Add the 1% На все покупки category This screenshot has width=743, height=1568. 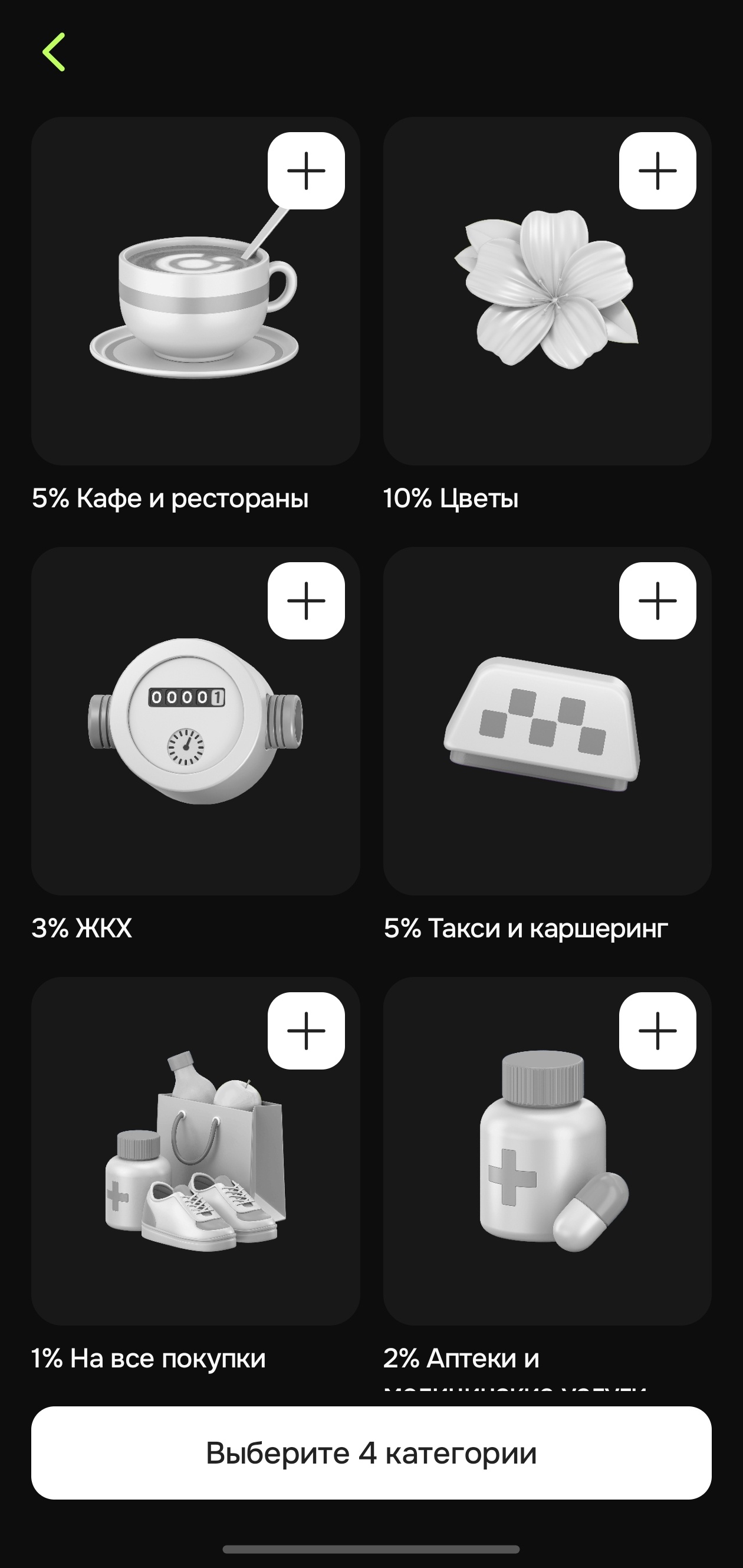click(x=306, y=1031)
